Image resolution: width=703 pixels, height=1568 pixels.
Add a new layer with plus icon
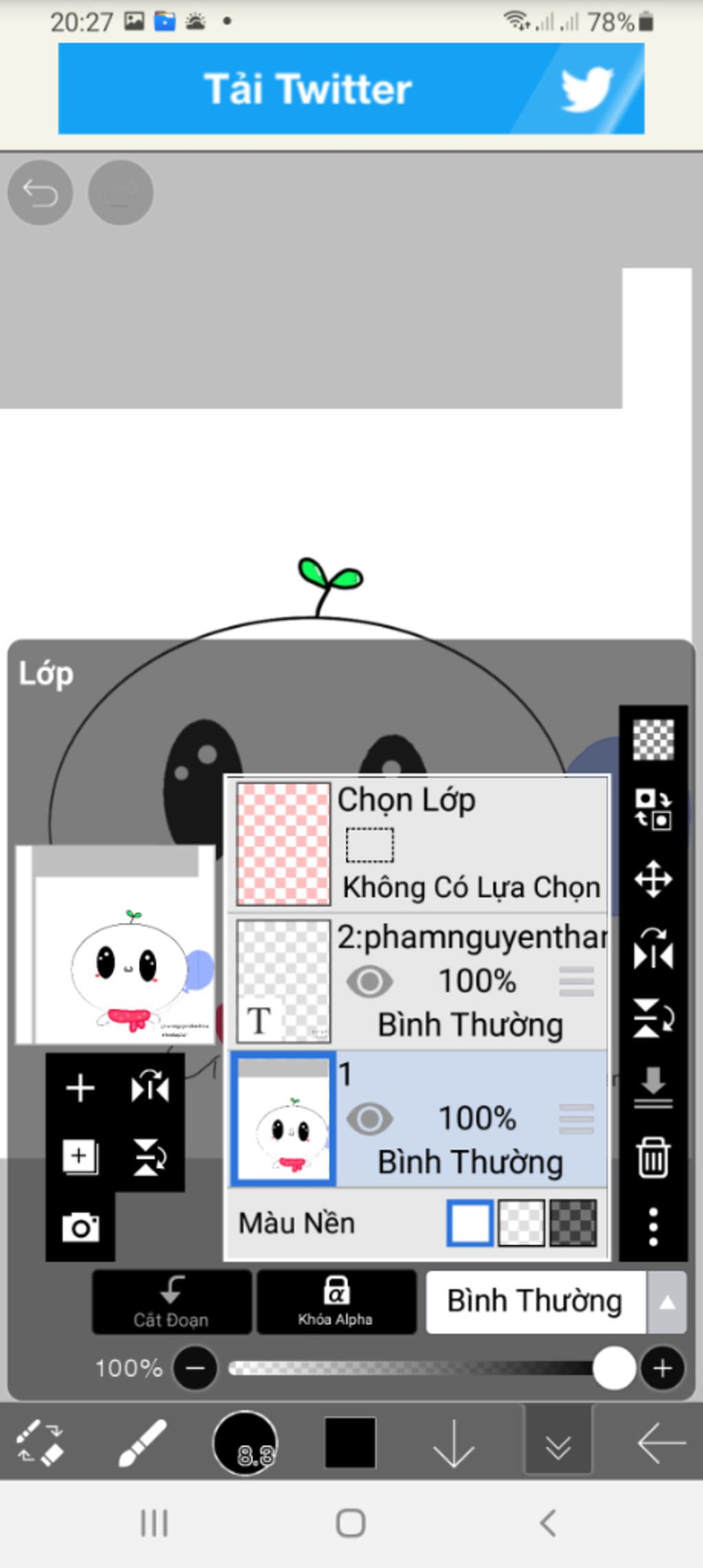pyautogui.click(x=80, y=1089)
